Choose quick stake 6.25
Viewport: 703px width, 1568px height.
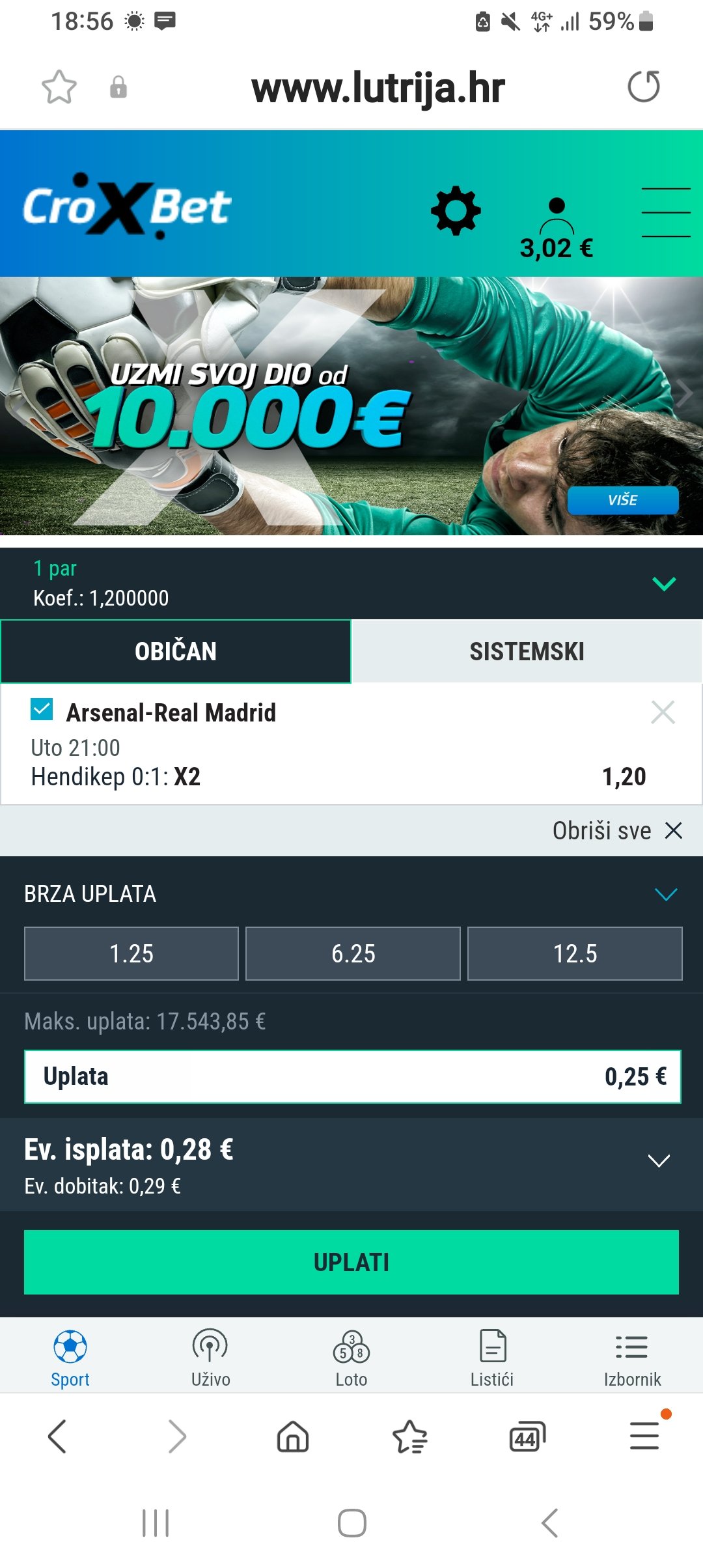[x=353, y=953]
